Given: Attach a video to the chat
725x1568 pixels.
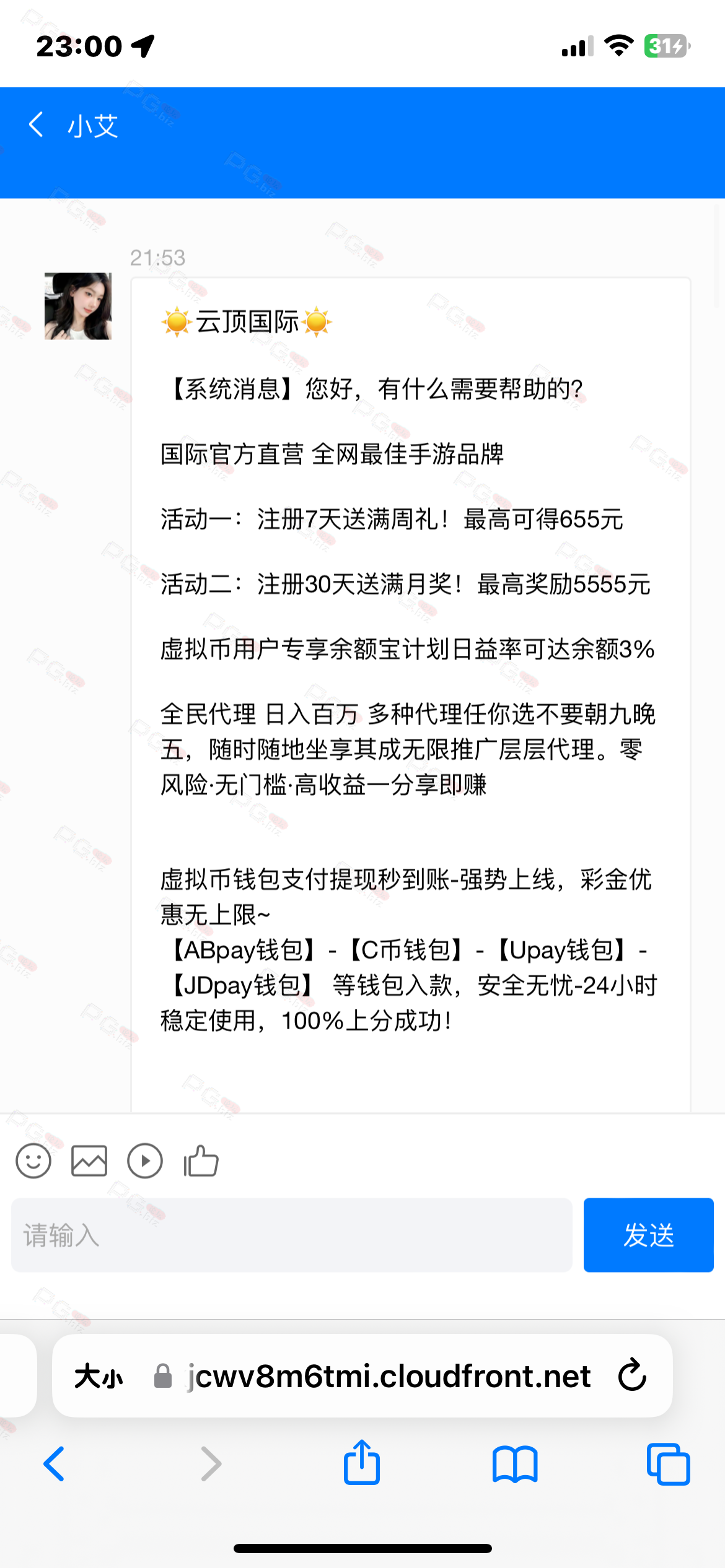Looking at the screenshot, I should click(145, 1161).
